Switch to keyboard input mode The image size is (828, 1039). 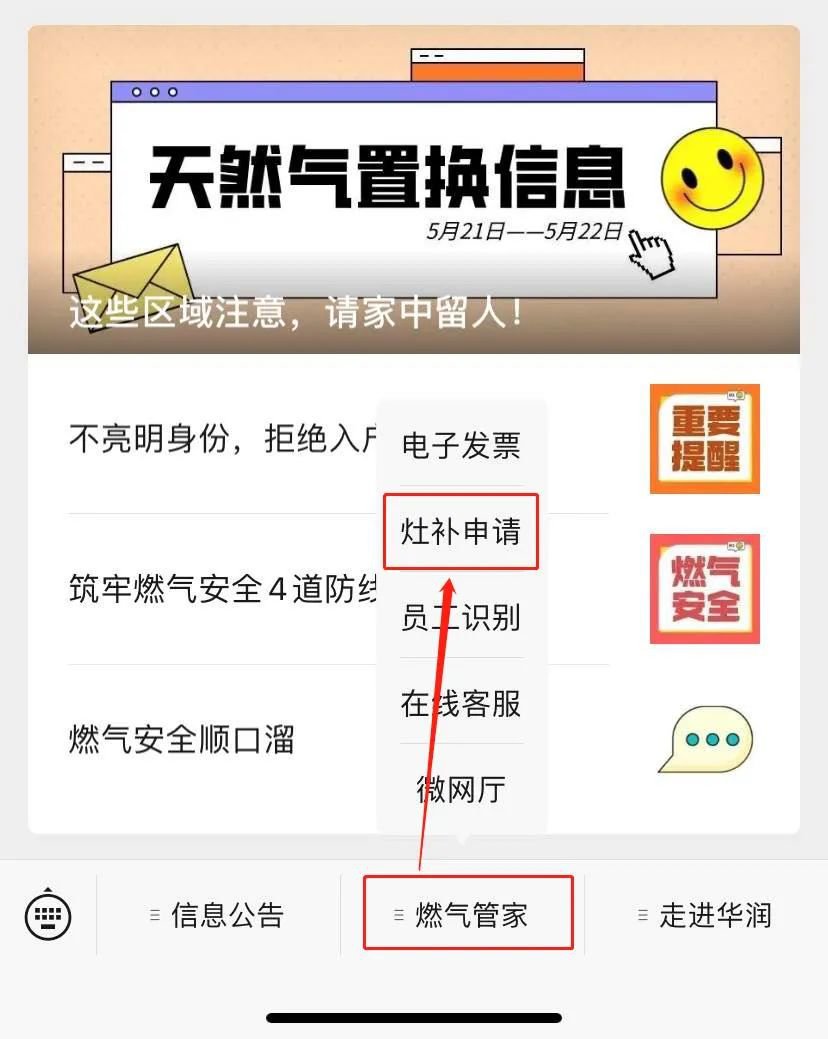pos(48,914)
